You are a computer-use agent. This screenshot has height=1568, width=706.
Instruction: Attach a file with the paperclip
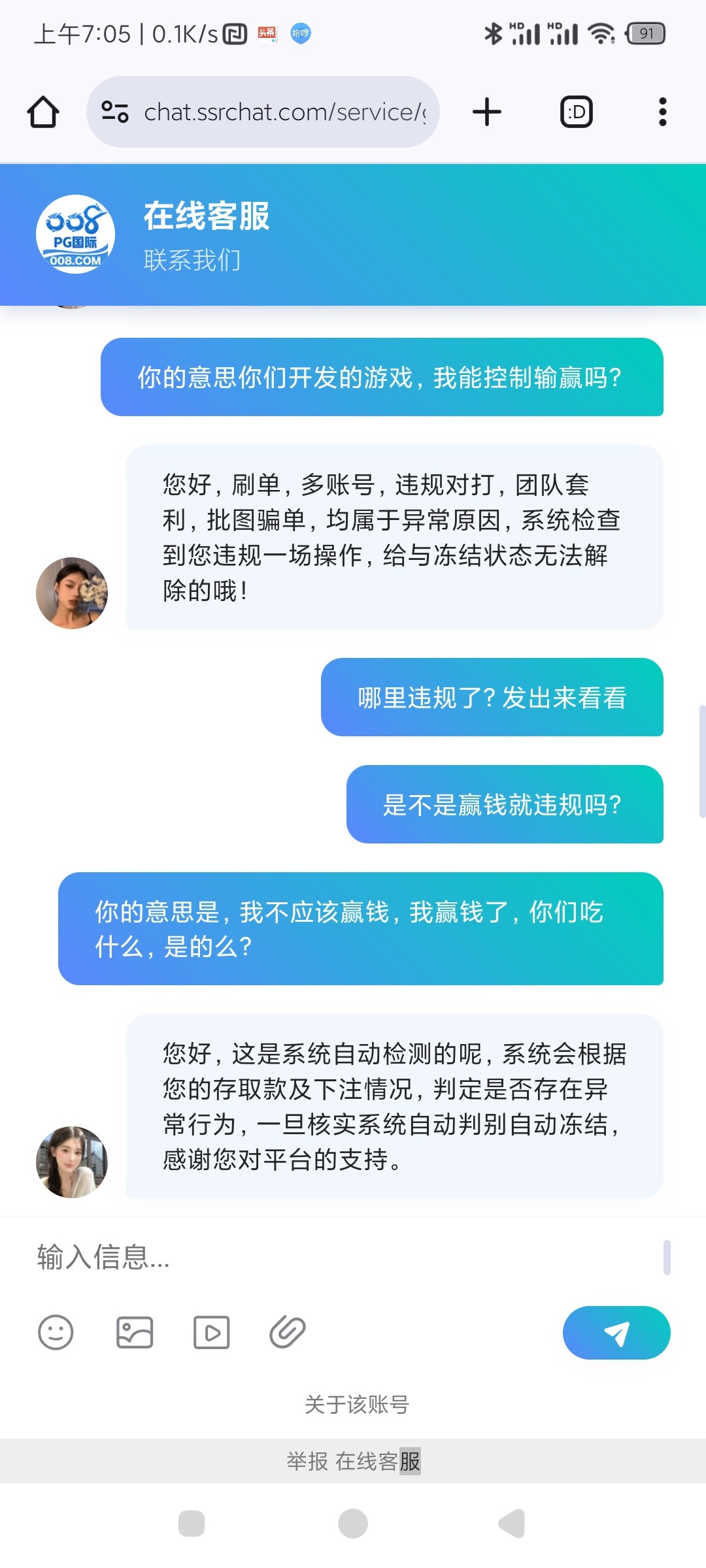click(x=288, y=1332)
